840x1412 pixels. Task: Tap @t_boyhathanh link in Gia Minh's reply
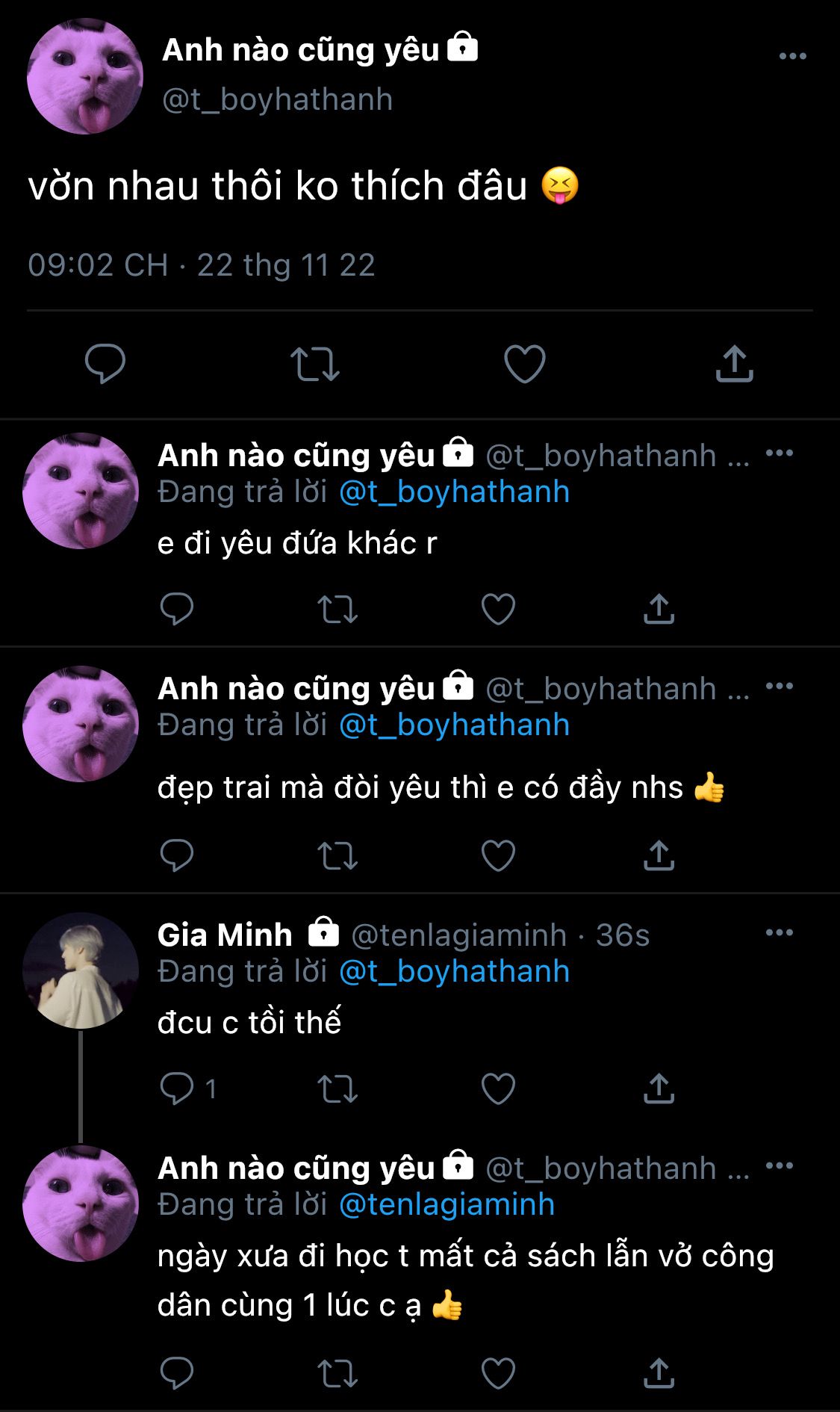[455, 971]
